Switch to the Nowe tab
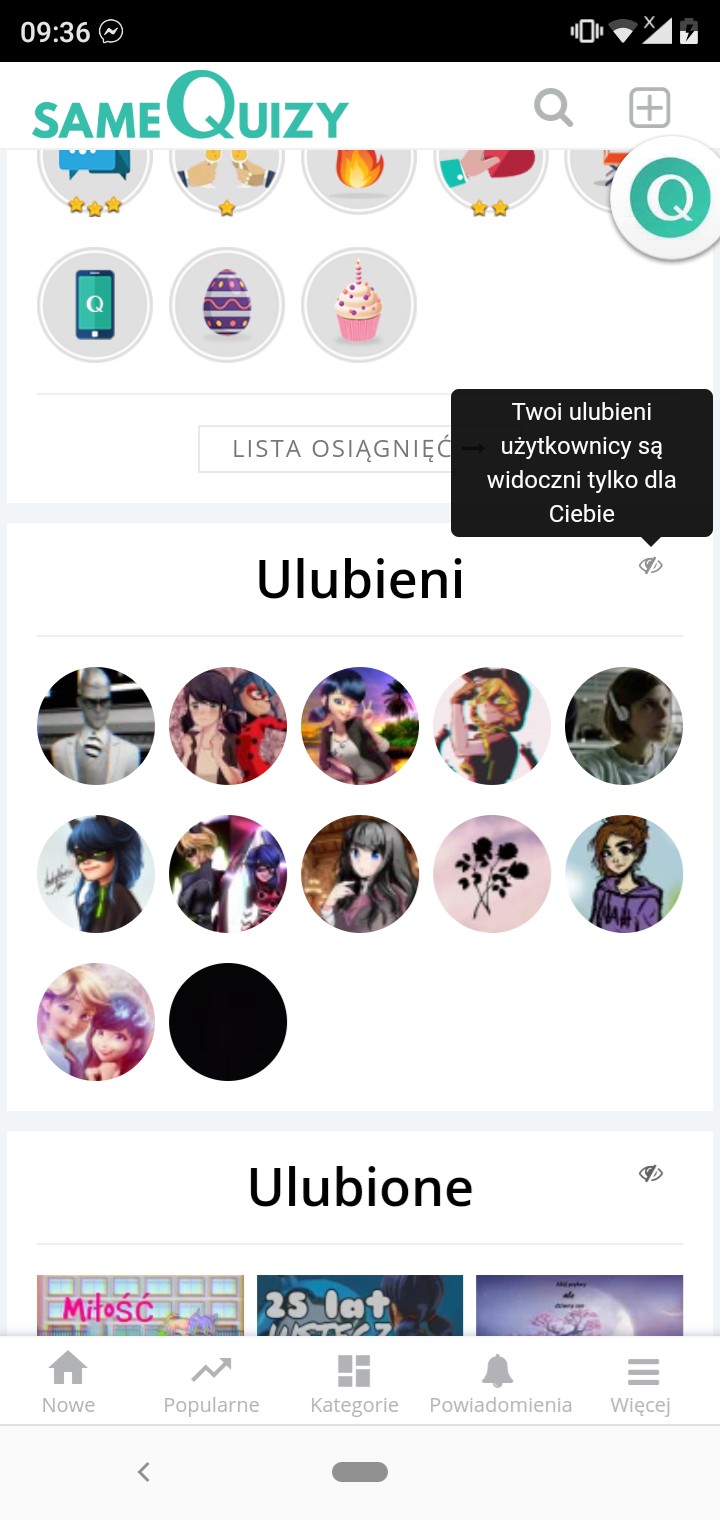 pos(68,1382)
